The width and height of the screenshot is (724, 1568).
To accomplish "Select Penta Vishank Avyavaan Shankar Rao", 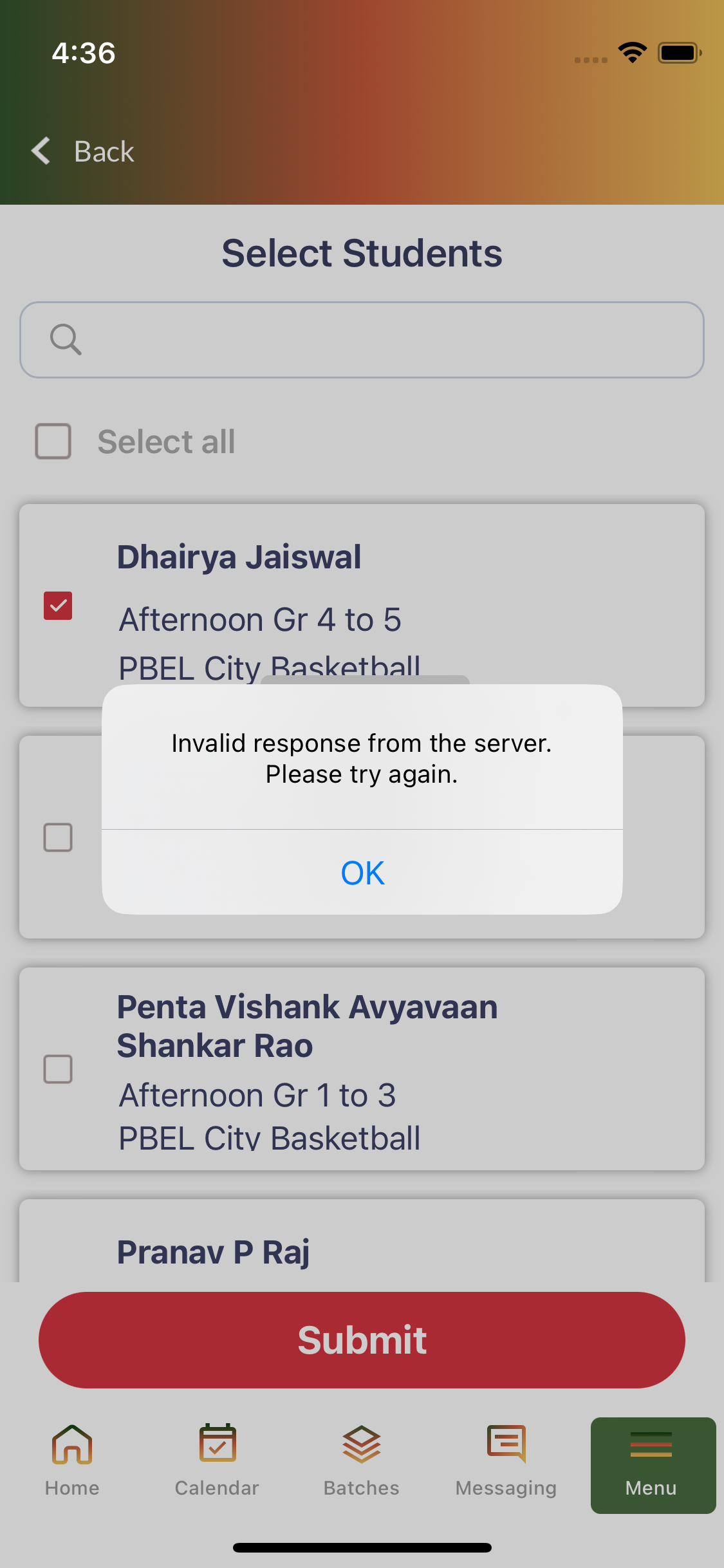I will pos(58,1069).
